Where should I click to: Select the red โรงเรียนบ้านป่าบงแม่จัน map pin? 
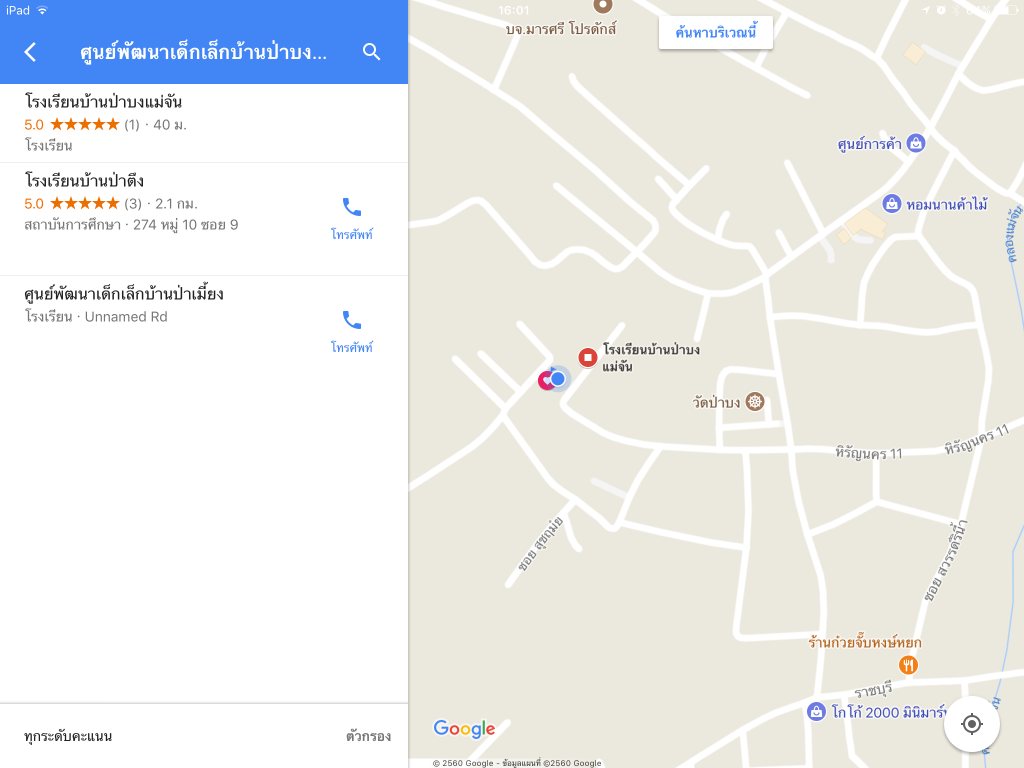[588, 357]
